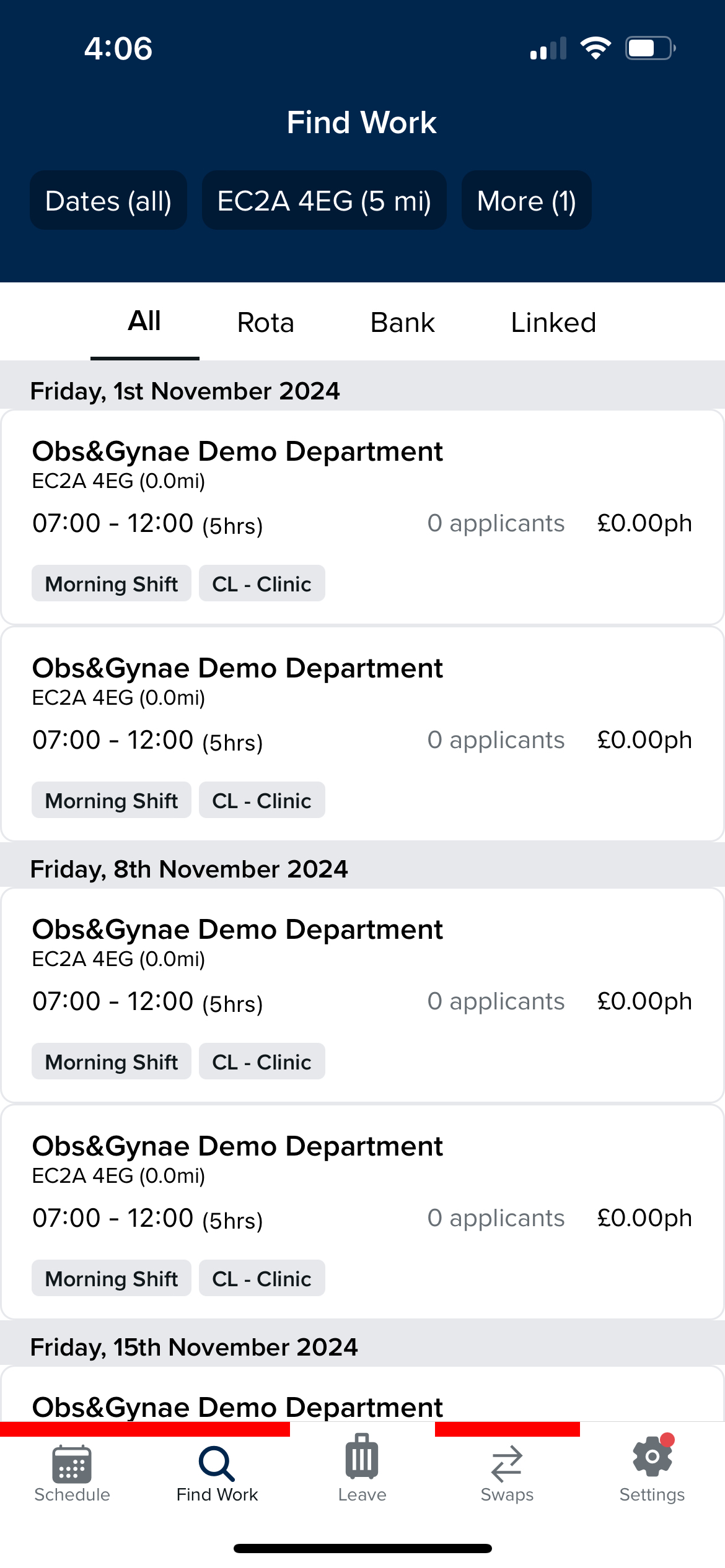
Task: Open the Dates (all) filter
Action: [x=108, y=201]
